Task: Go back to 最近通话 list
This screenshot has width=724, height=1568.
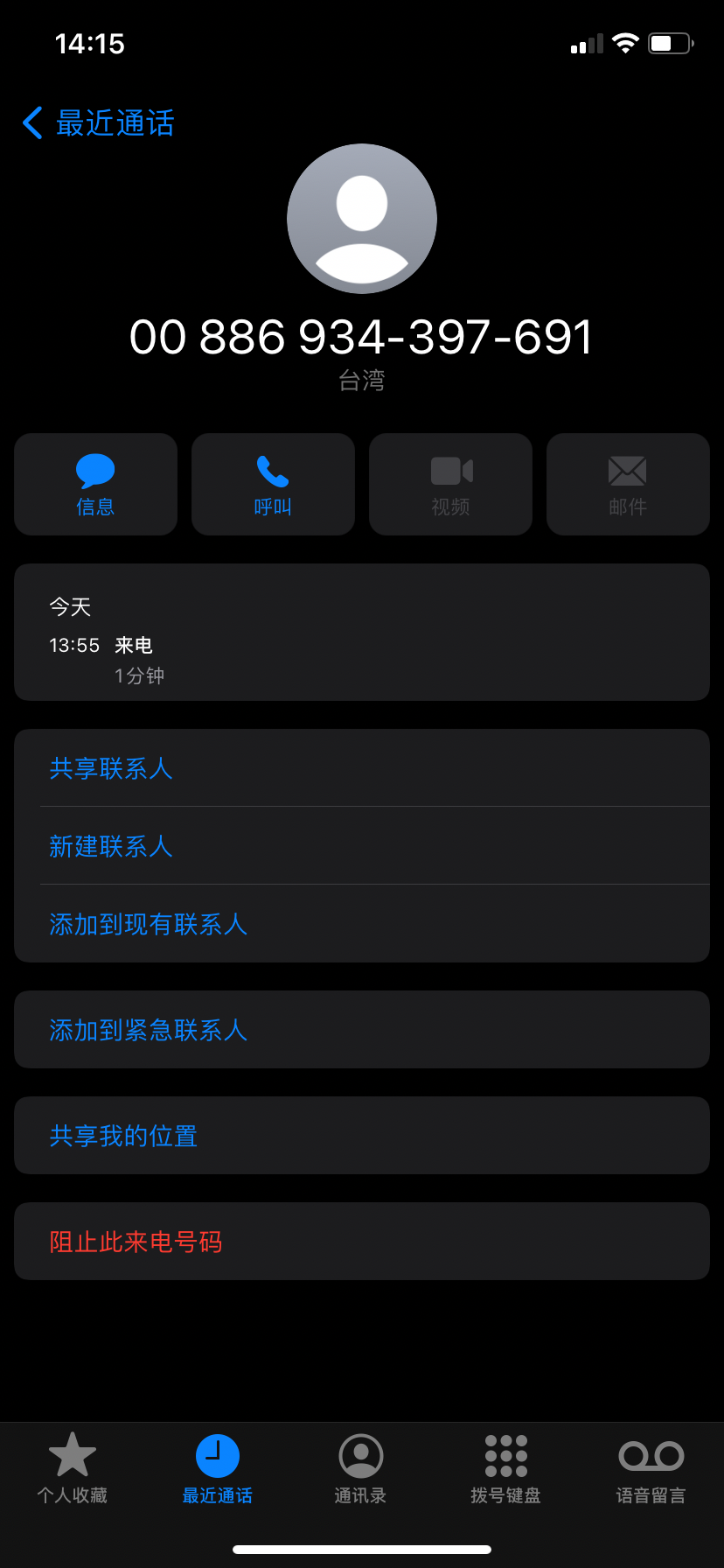Action: click(x=98, y=123)
